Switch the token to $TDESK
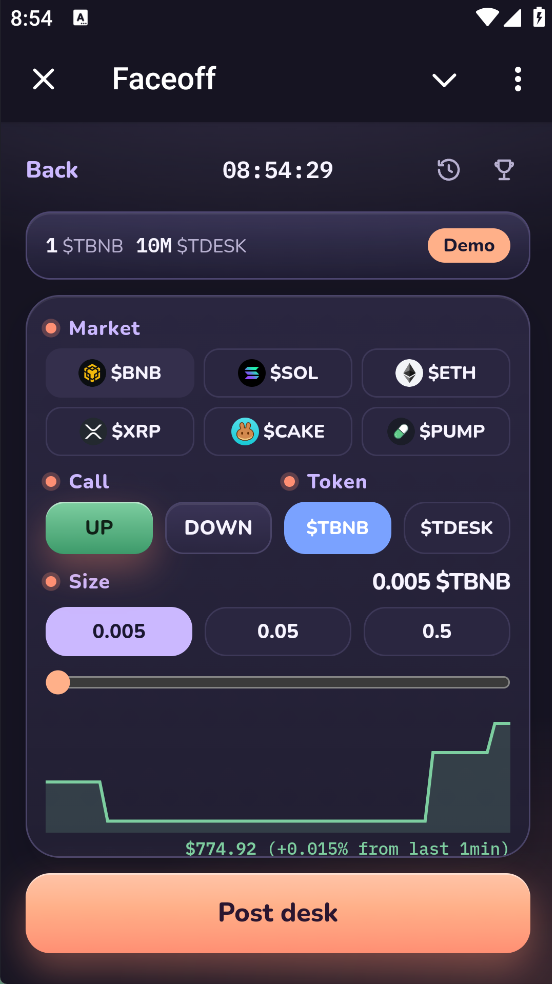The image size is (552, 984). (x=457, y=528)
